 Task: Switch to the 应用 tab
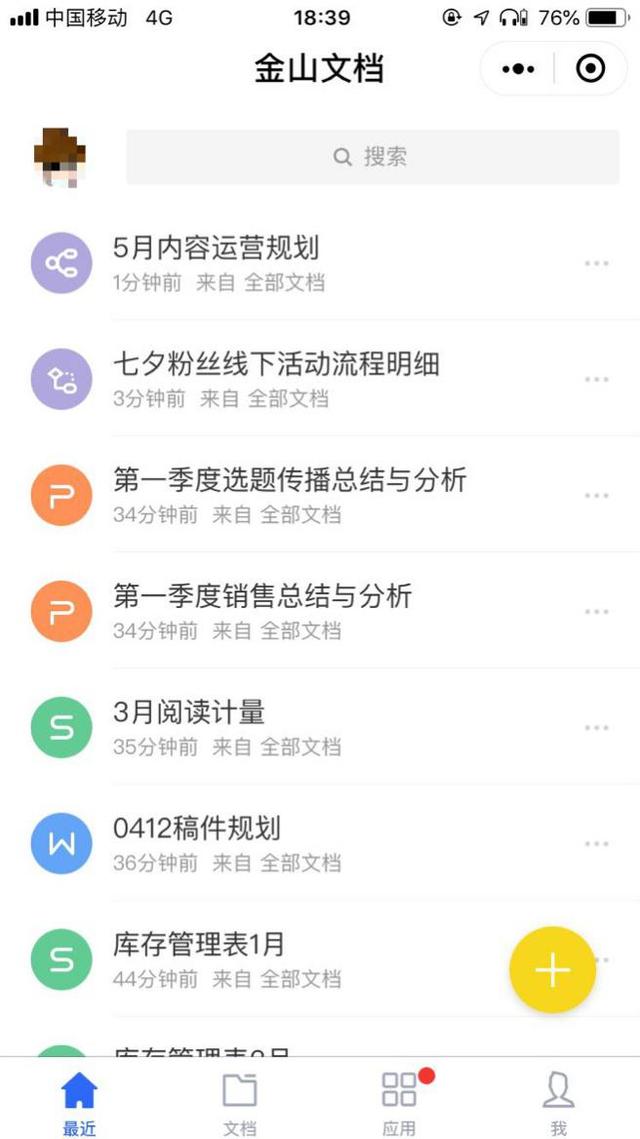tap(399, 1102)
